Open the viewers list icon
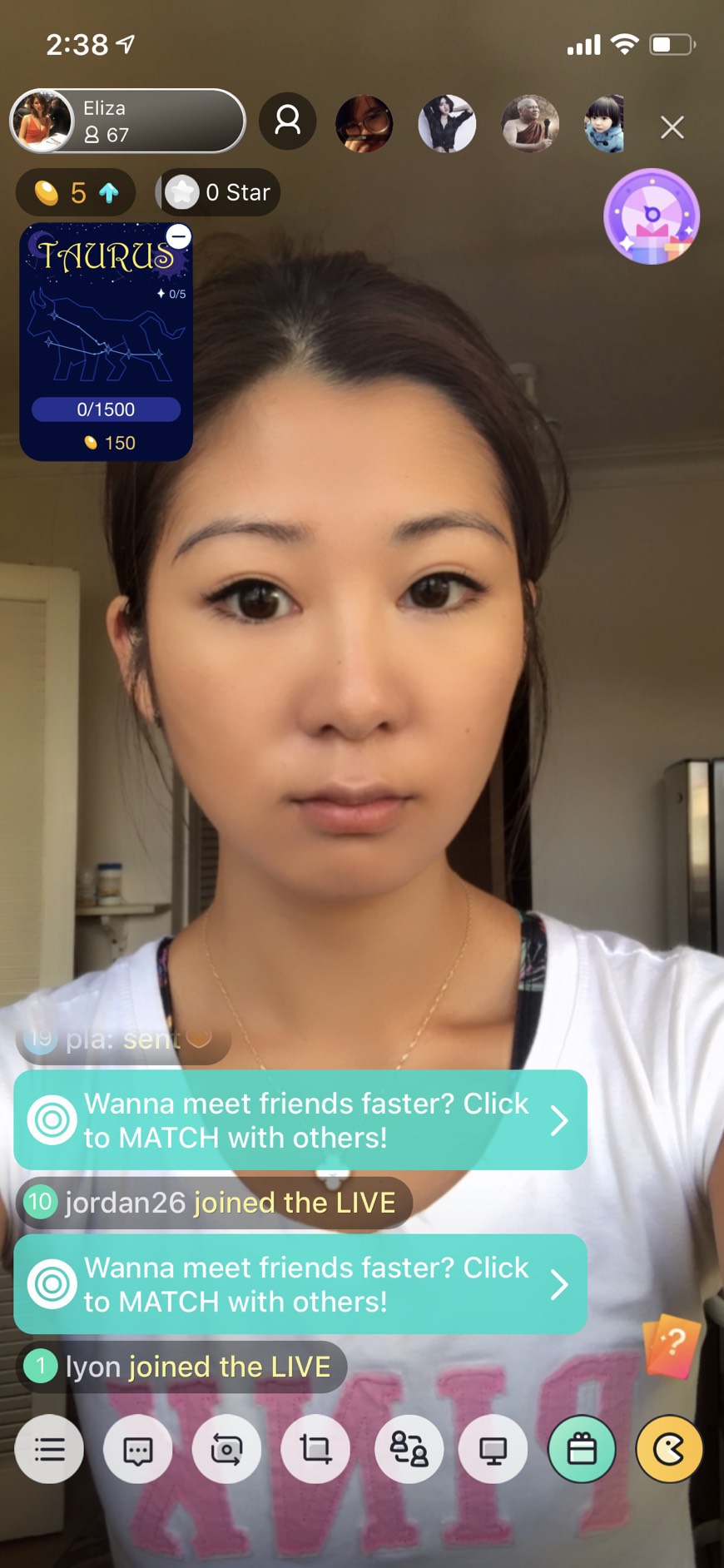 pos(288,122)
